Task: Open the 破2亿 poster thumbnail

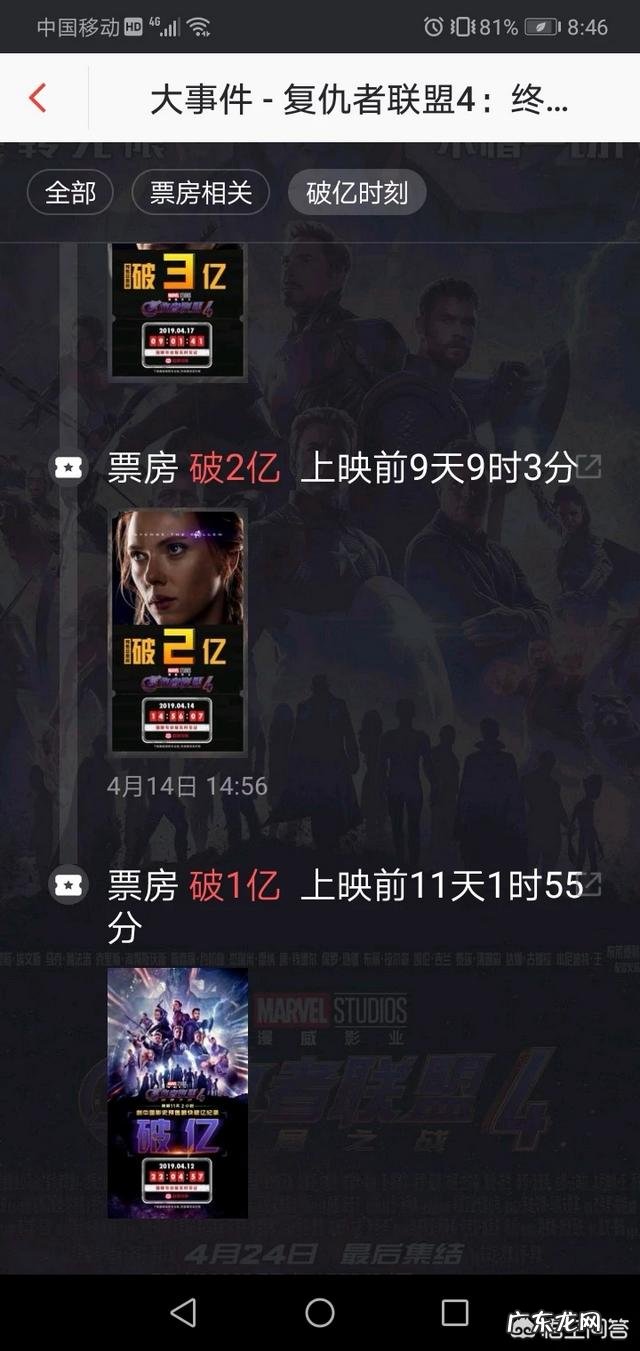Action: tap(177, 632)
